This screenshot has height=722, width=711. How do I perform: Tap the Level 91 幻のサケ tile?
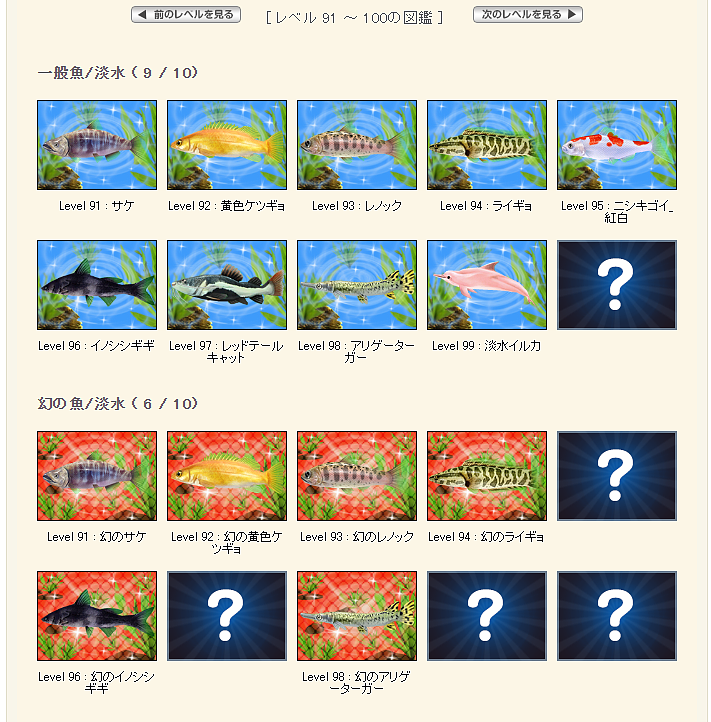97,476
